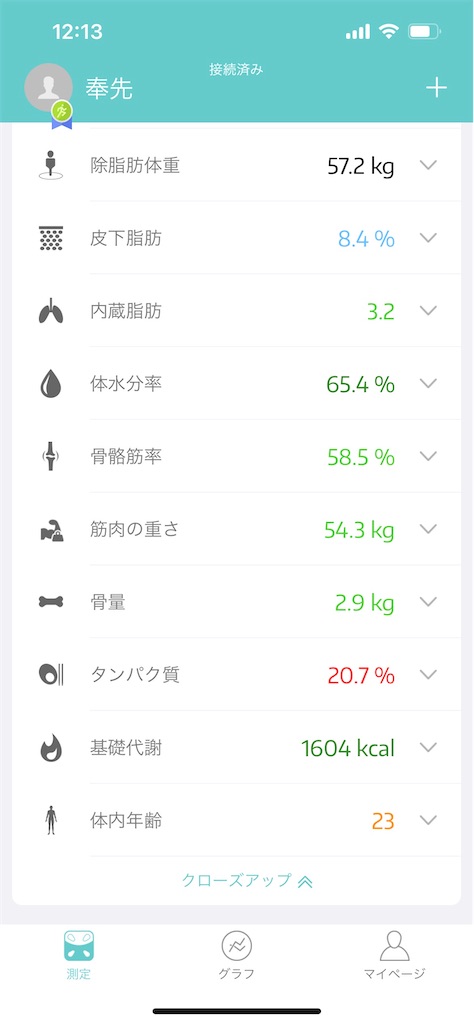474x1024 pixels.
Task: Switch to the グラフ tab
Action: (x=236, y=955)
